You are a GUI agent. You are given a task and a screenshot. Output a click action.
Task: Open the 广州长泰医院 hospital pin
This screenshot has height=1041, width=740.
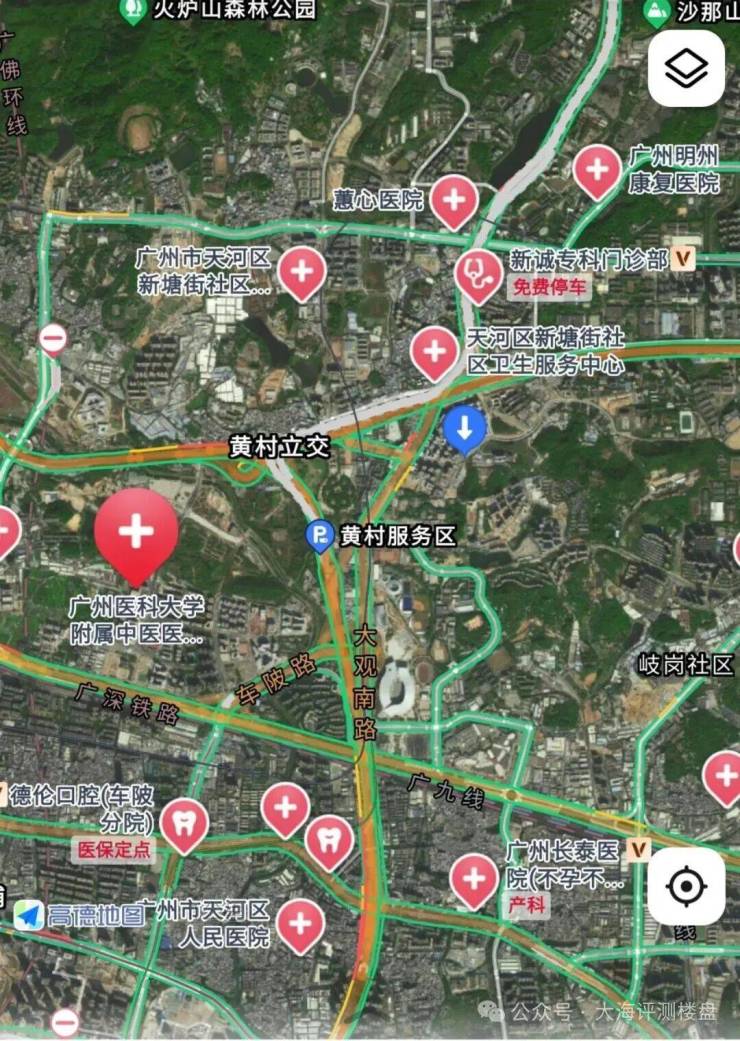point(474,879)
